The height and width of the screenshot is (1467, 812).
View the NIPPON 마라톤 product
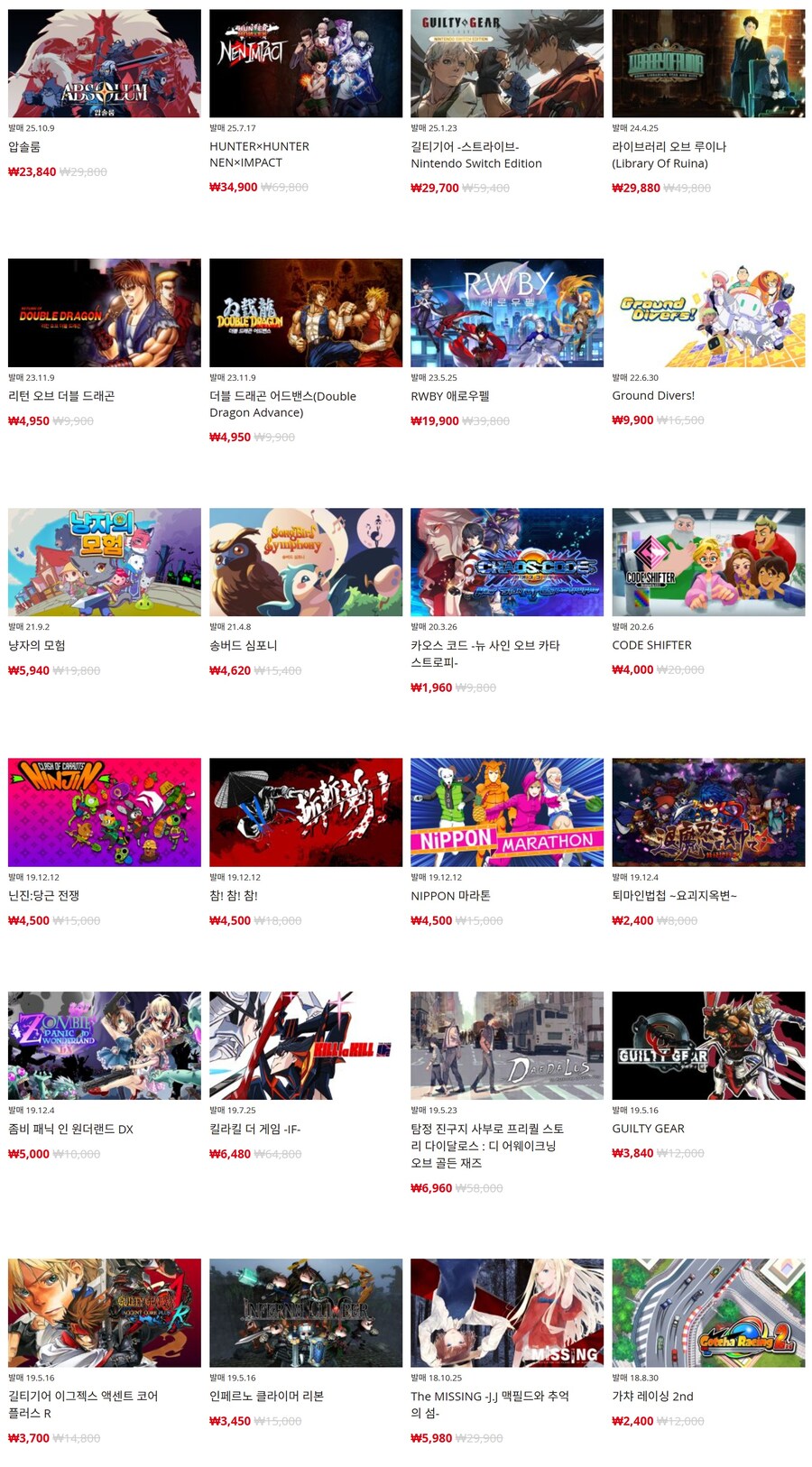click(x=506, y=812)
